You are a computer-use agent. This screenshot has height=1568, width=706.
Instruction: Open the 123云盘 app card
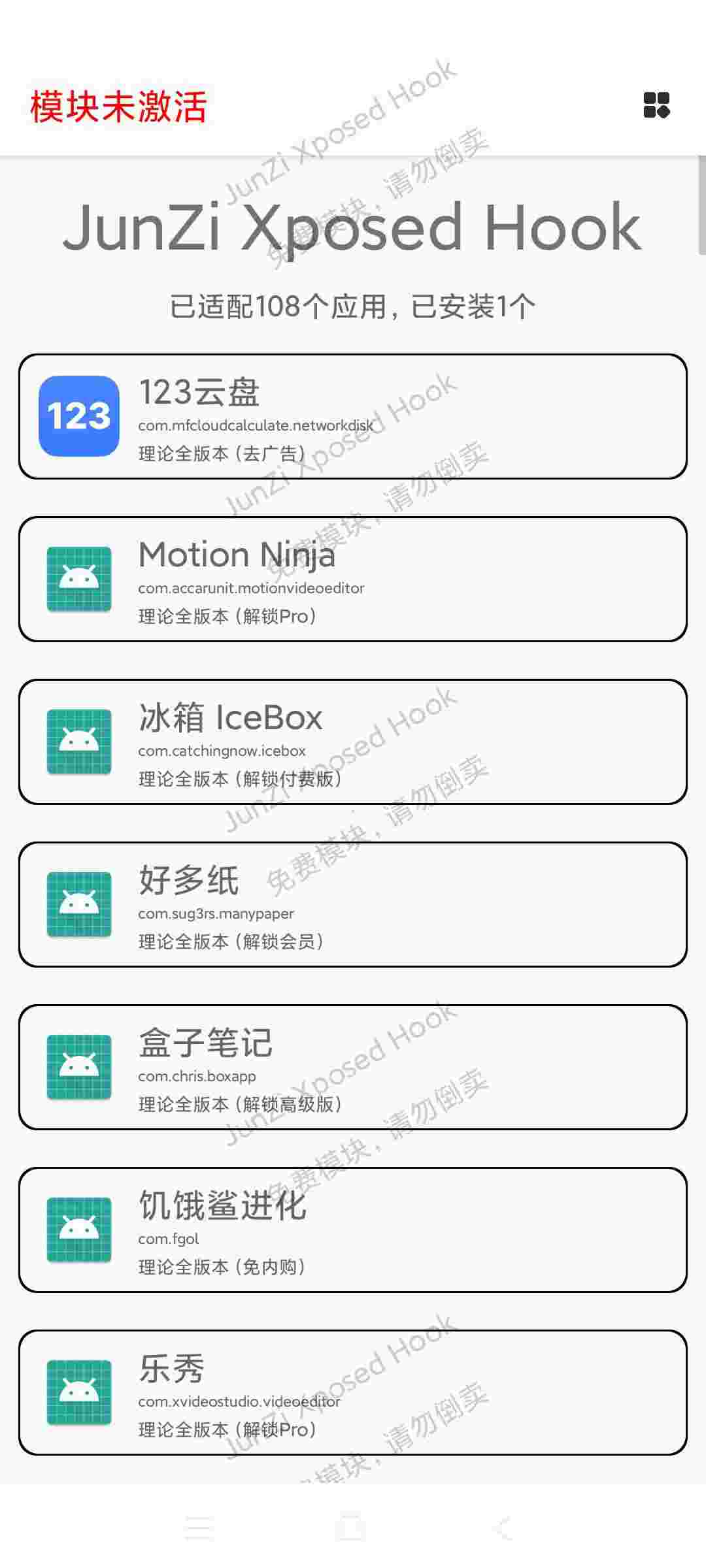(x=353, y=417)
